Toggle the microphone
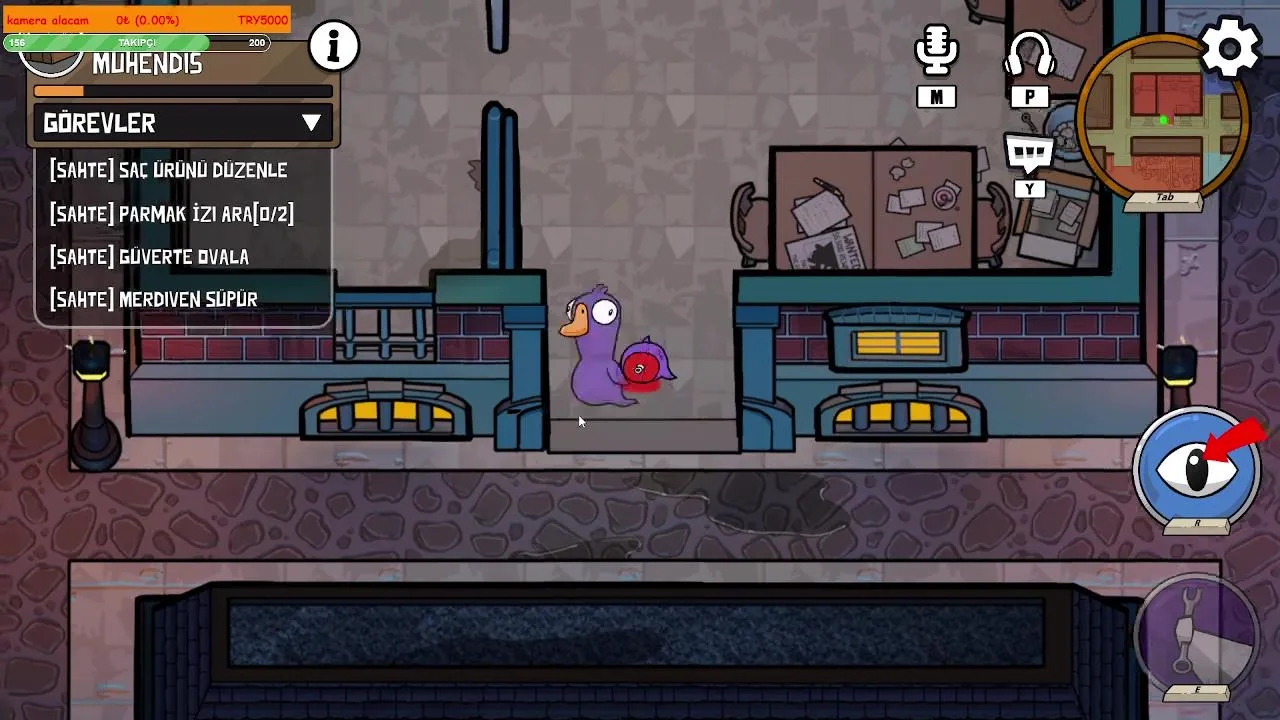Image resolution: width=1280 pixels, height=720 pixels. [x=936, y=51]
